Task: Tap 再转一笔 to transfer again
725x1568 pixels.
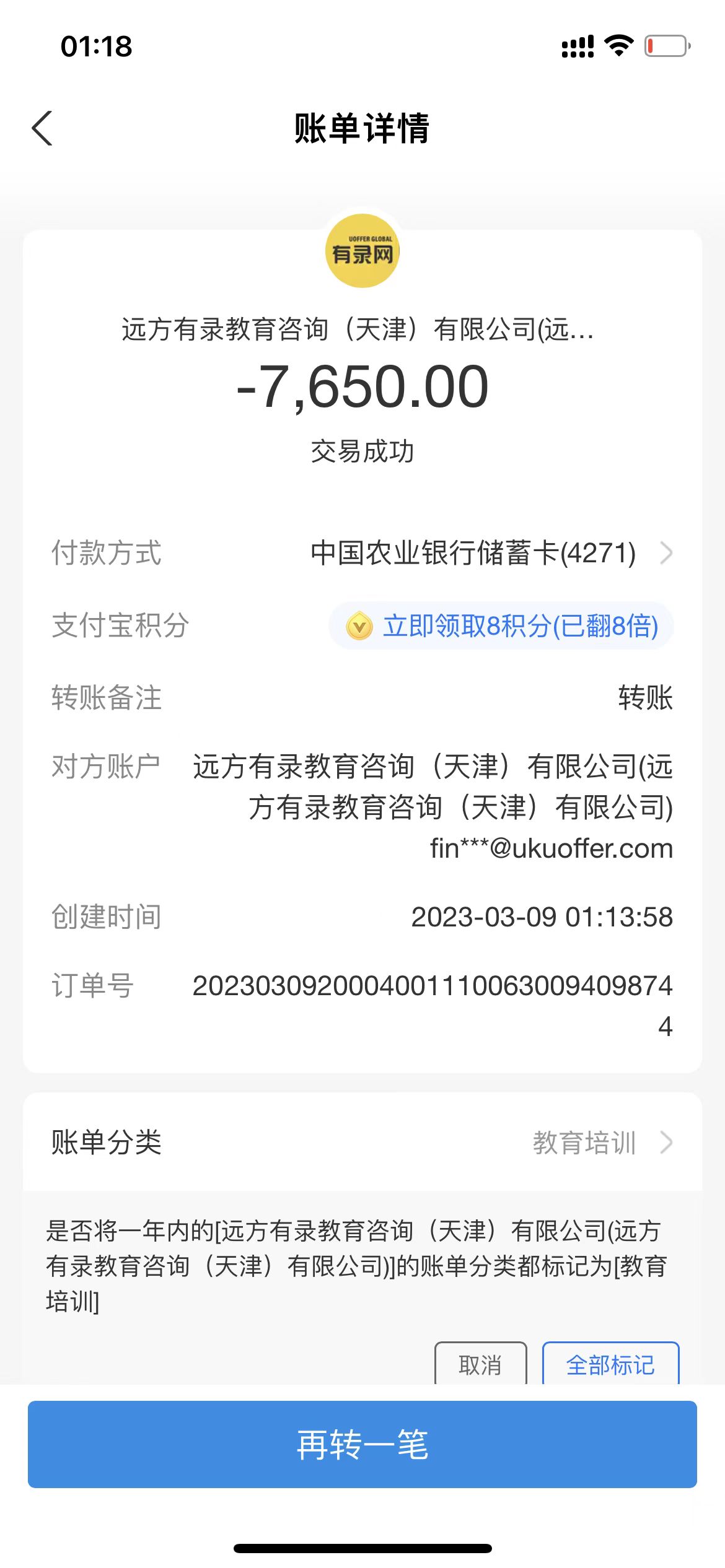Action: [362, 1445]
